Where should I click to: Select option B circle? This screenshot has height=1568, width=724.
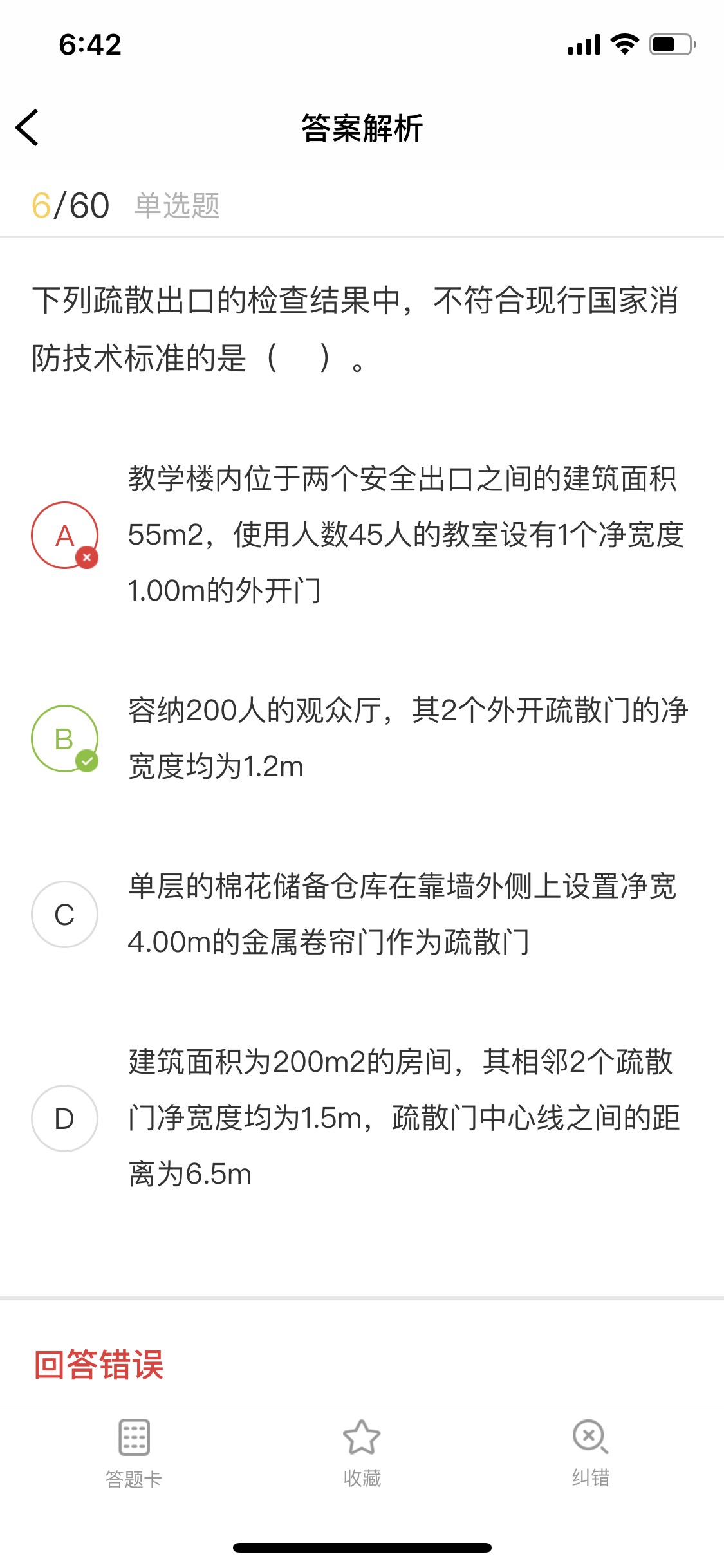pos(64,738)
